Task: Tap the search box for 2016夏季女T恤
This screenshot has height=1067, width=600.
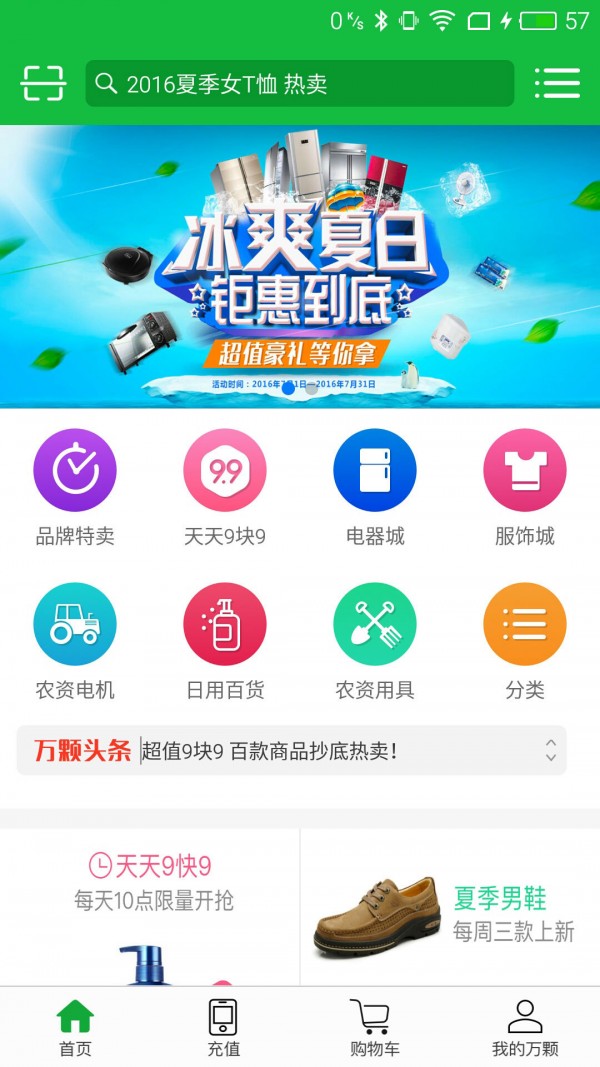Action: point(299,84)
